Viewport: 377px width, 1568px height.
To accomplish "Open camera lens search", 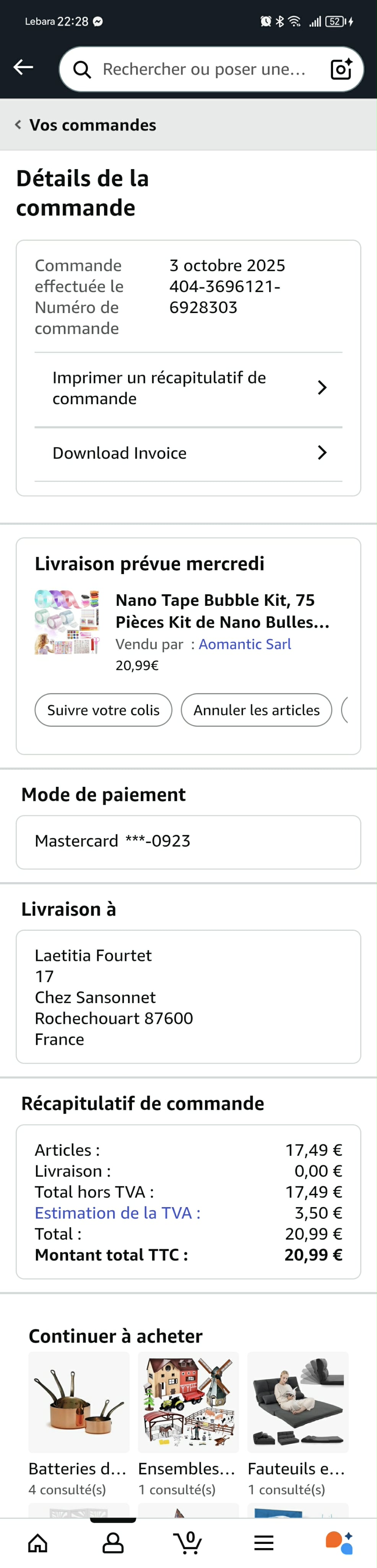I will [x=341, y=69].
